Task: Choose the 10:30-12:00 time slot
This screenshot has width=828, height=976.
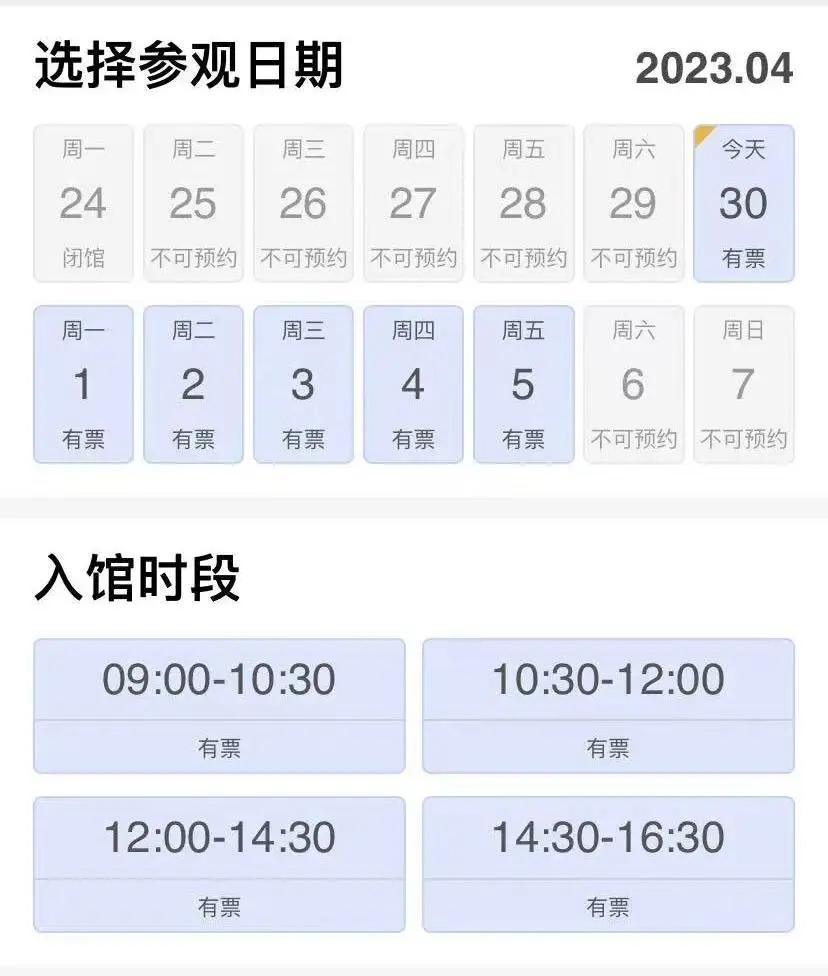Action: pos(608,705)
